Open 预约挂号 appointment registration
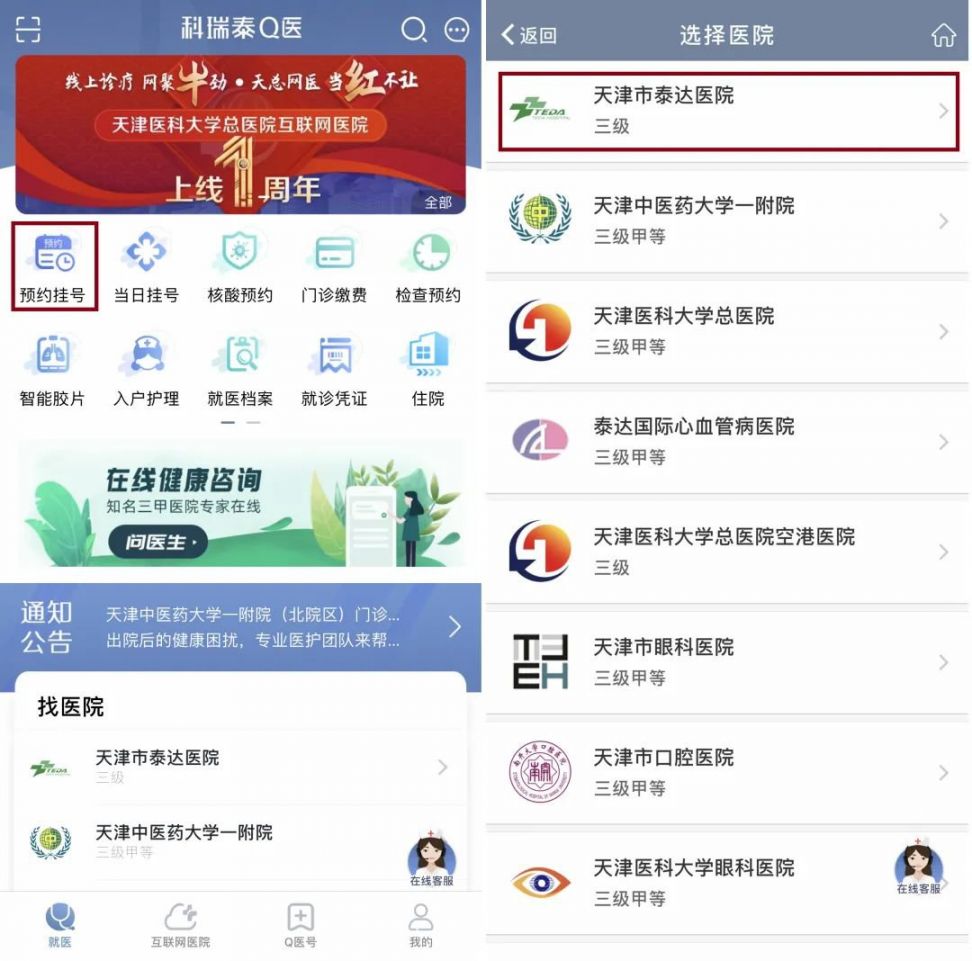The image size is (972, 961). (x=53, y=266)
